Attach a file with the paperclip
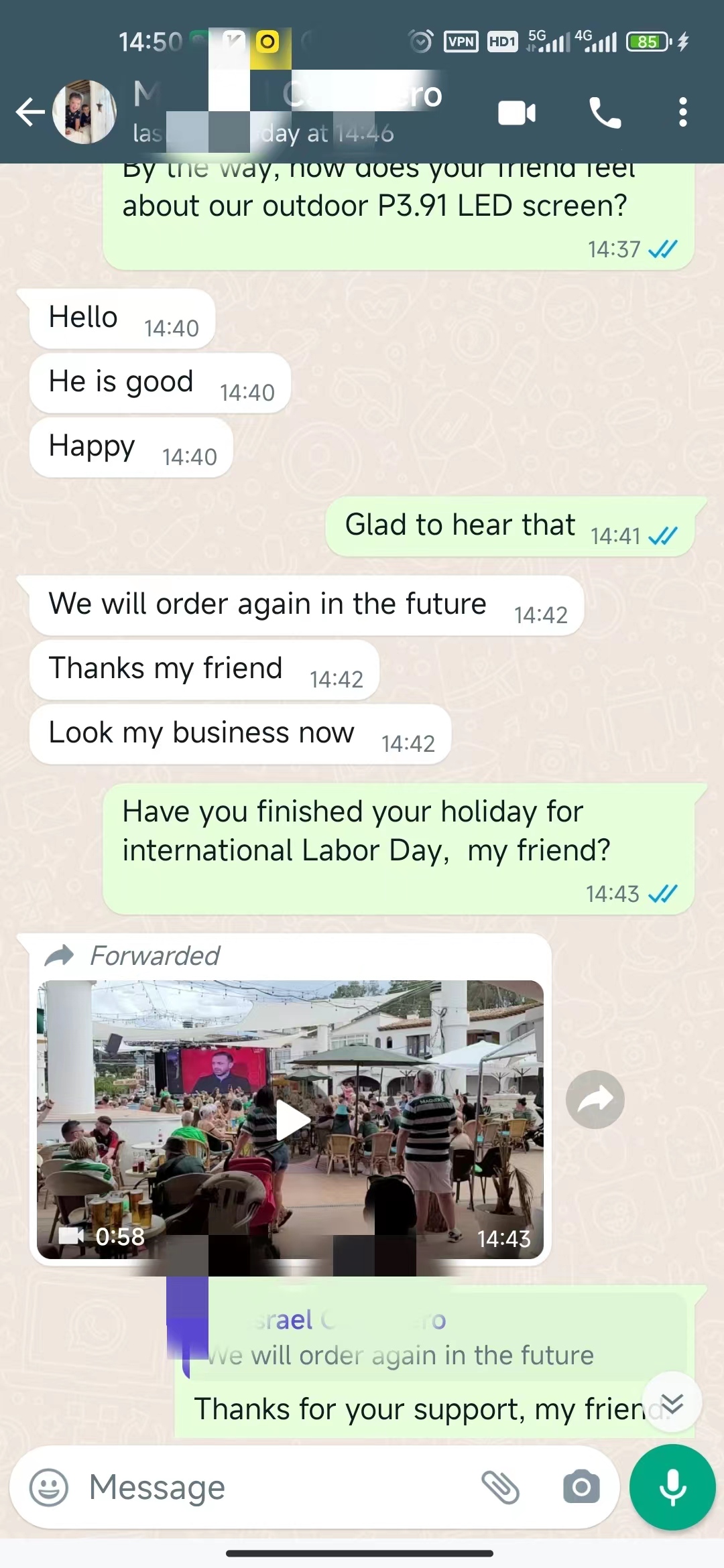Viewport: 724px width, 1568px height. tap(501, 1488)
